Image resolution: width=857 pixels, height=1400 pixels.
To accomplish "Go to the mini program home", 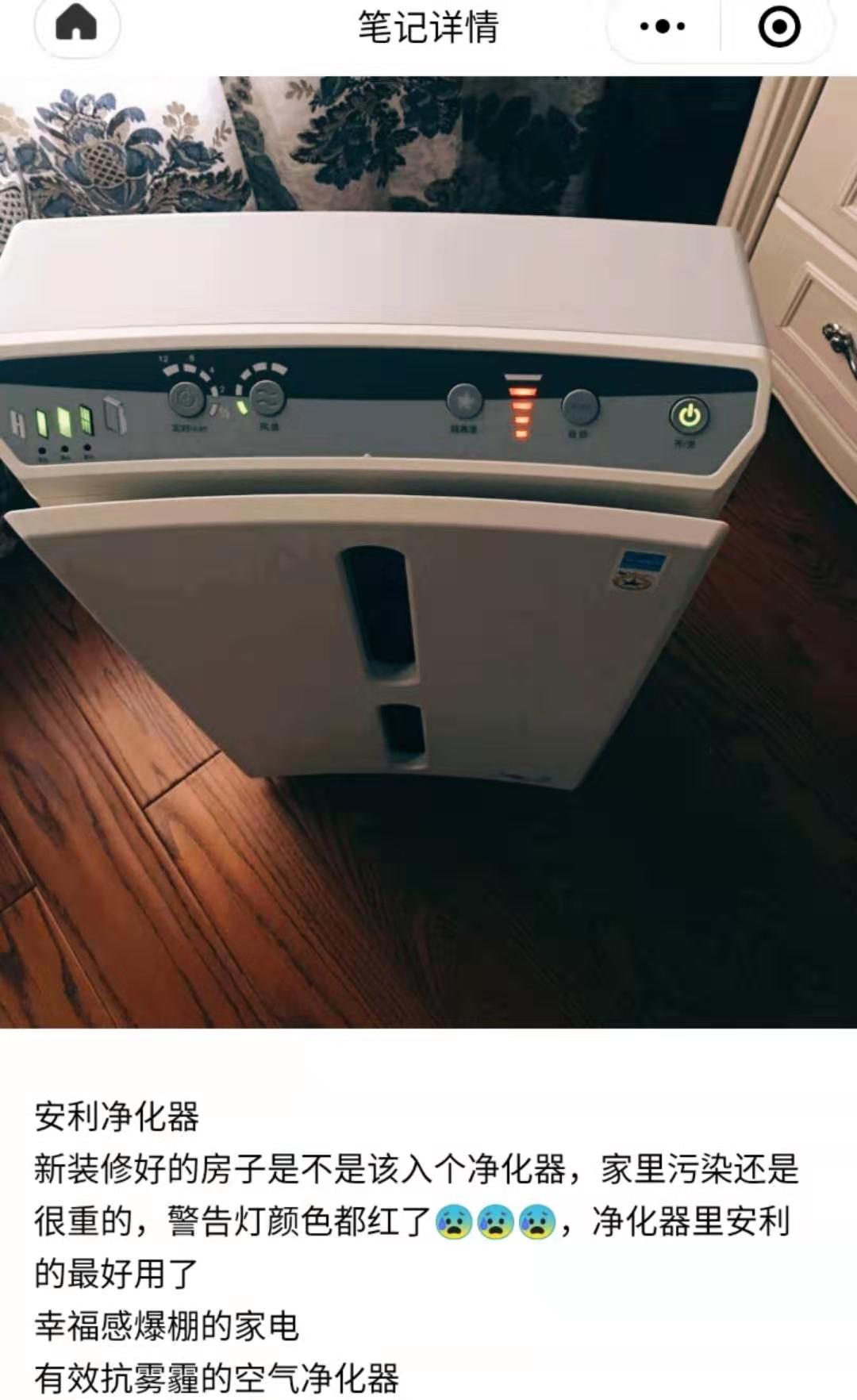I will click(x=76, y=25).
